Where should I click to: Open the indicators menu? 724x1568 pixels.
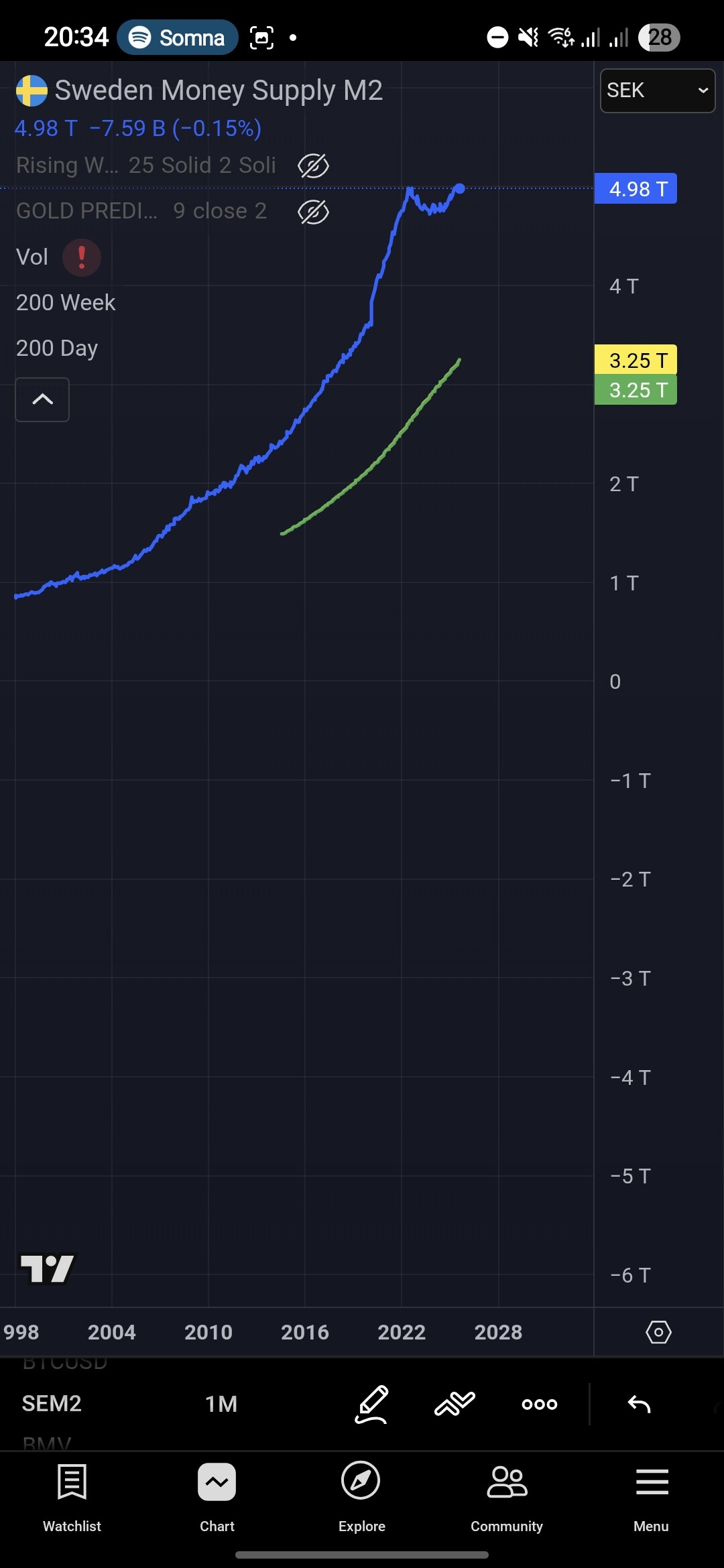(455, 1404)
